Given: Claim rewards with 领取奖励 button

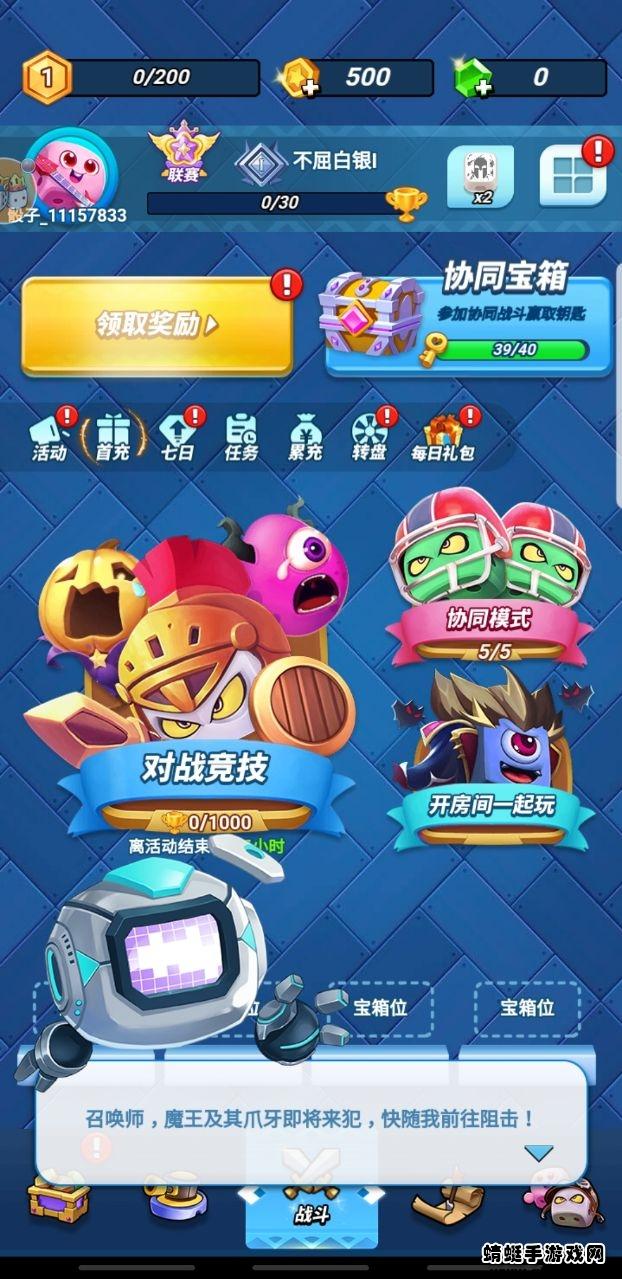Looking at the screenshot, I should pos(157,325).
